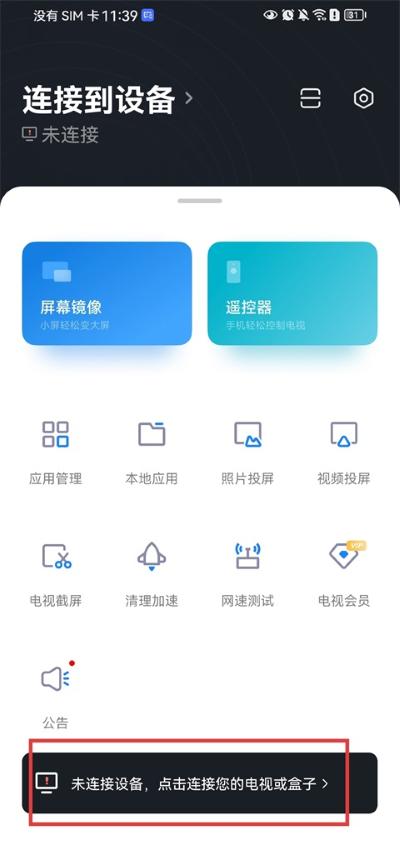Viewport: 400px width, 856px height.
Task: View 公告 announcements
Action: click(56, 696)
